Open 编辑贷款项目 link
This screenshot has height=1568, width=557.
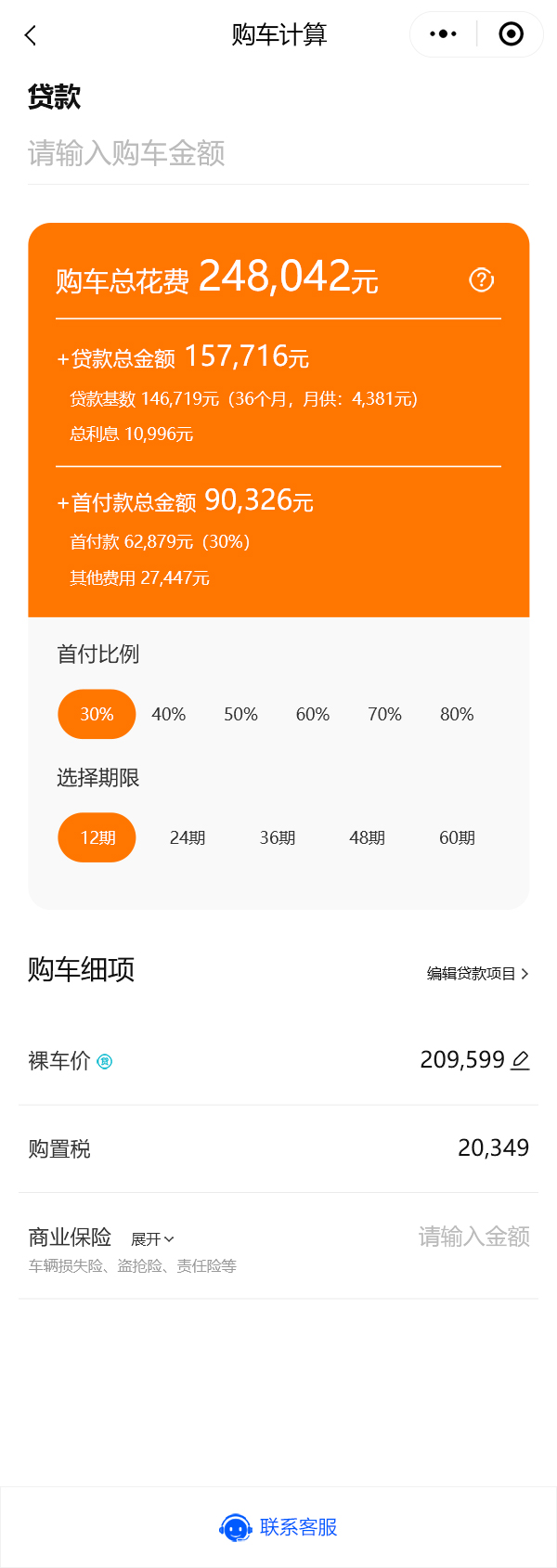pyautogui.click(x=477, y=973)
